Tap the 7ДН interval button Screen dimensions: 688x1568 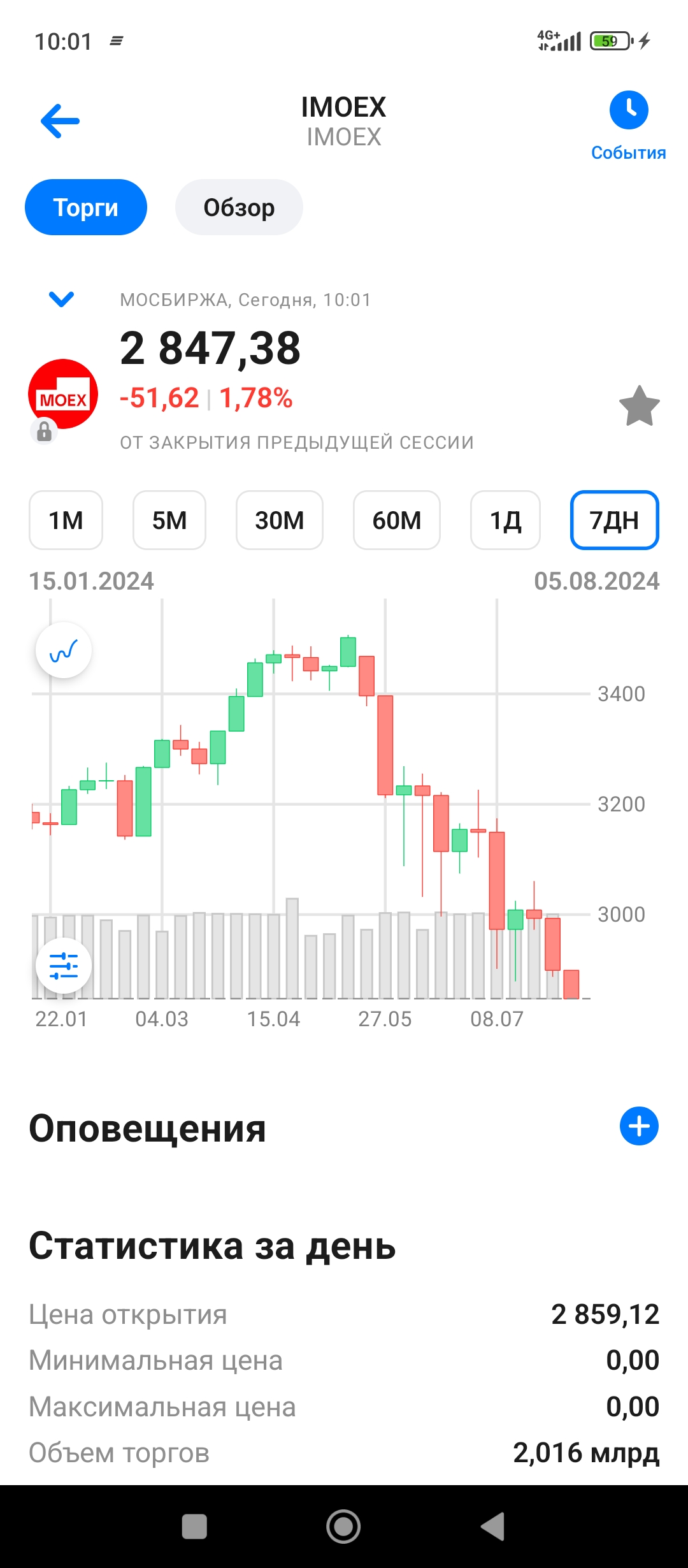coord(615,520)
